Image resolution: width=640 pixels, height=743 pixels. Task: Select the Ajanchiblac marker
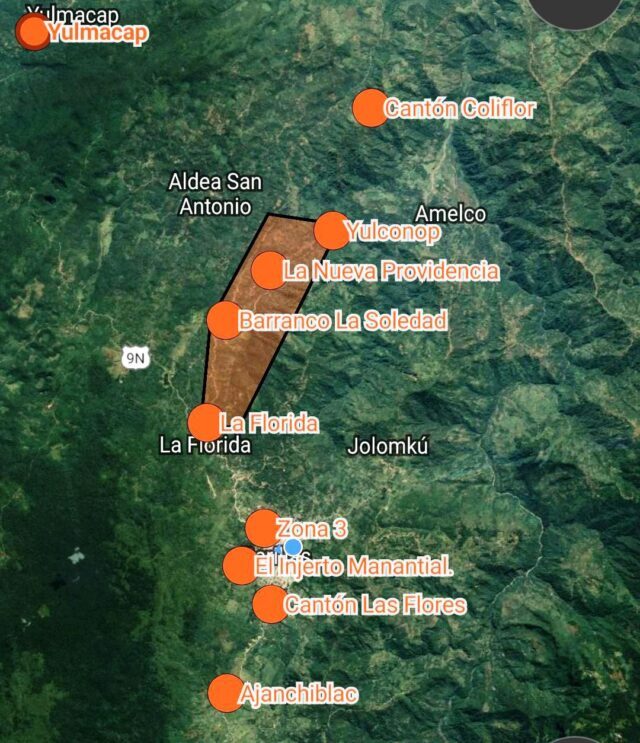226,693
